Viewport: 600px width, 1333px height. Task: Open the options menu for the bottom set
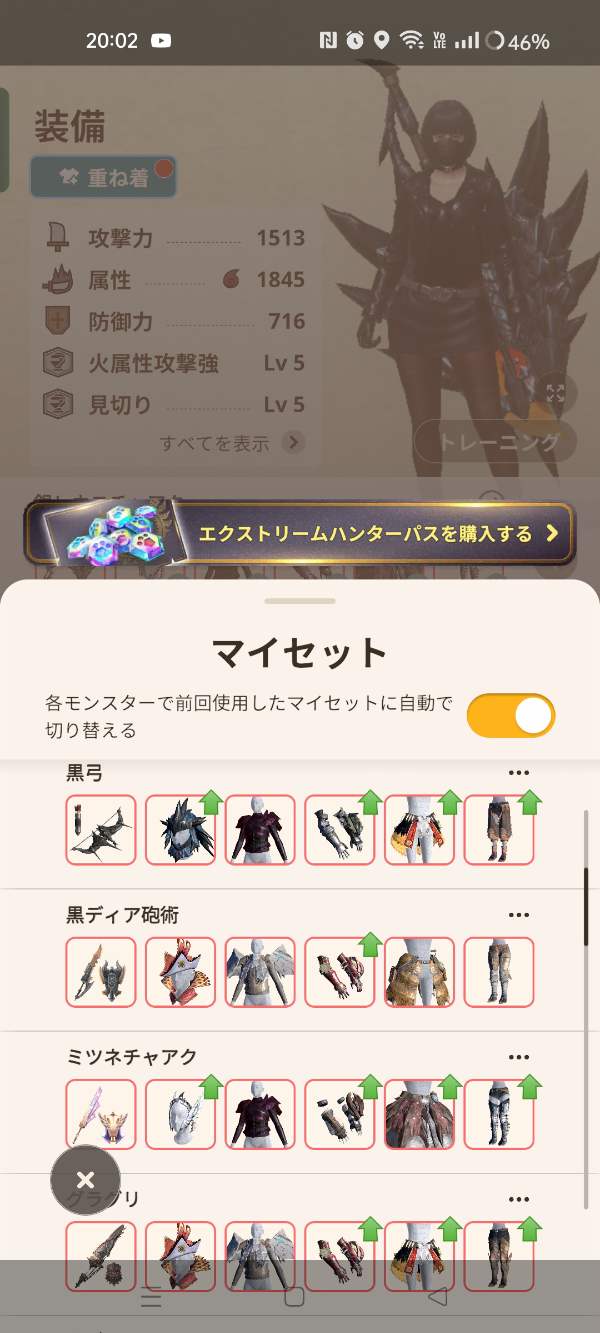point(518,1199)
